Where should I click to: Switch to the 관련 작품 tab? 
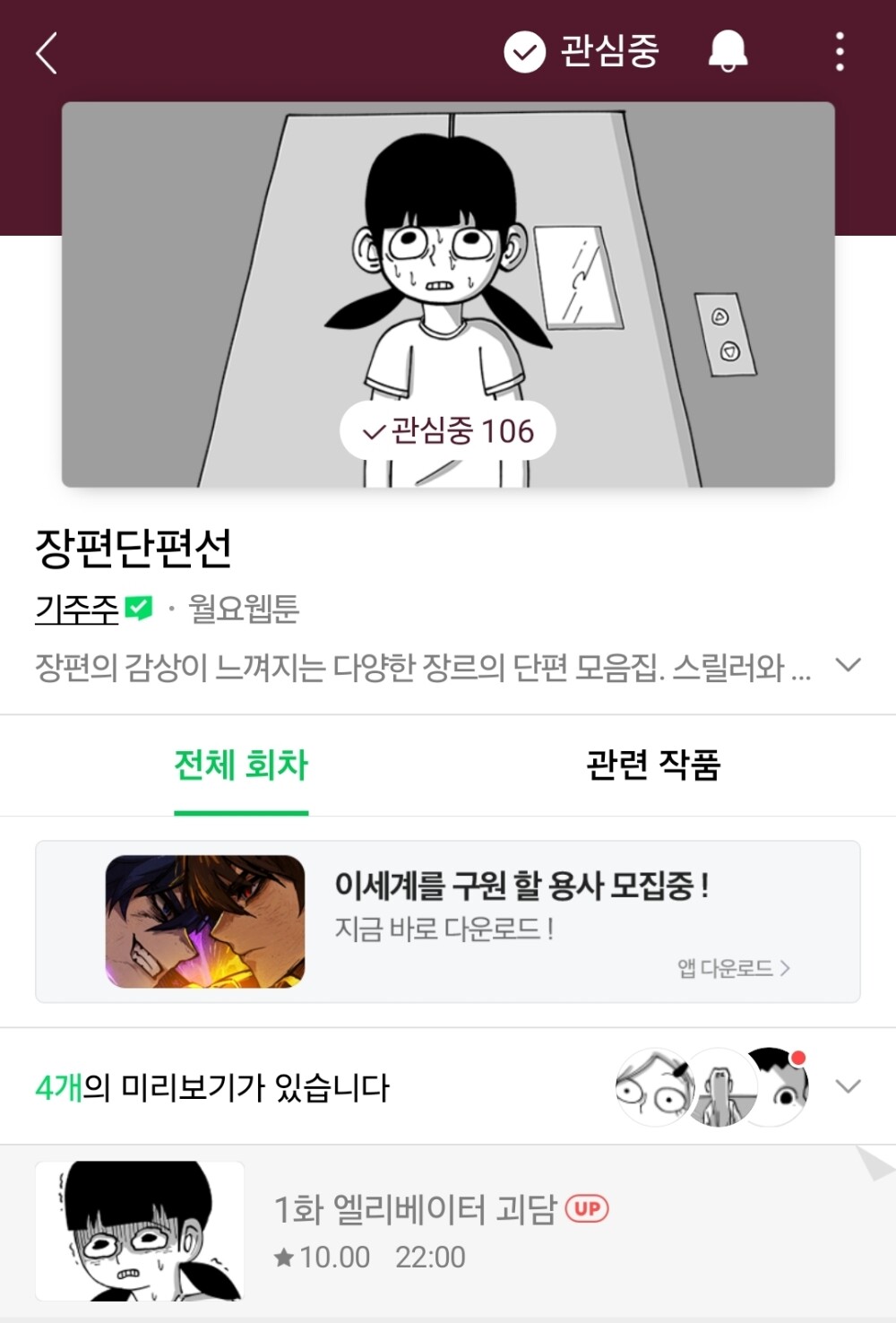click(653, 765)
